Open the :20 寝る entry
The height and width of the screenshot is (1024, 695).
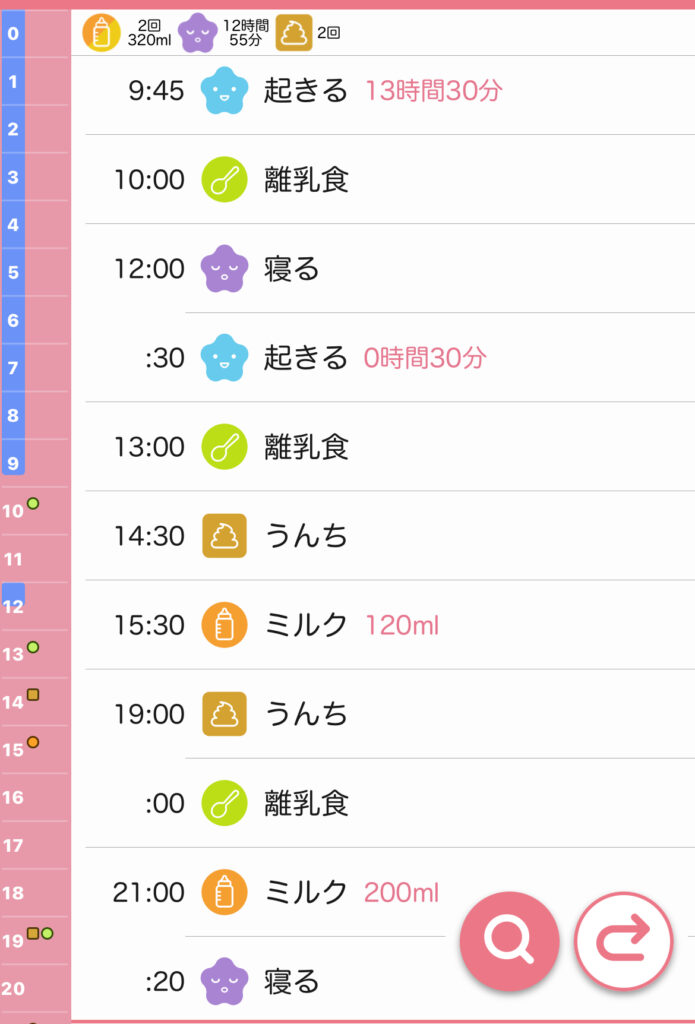(300, 981)
